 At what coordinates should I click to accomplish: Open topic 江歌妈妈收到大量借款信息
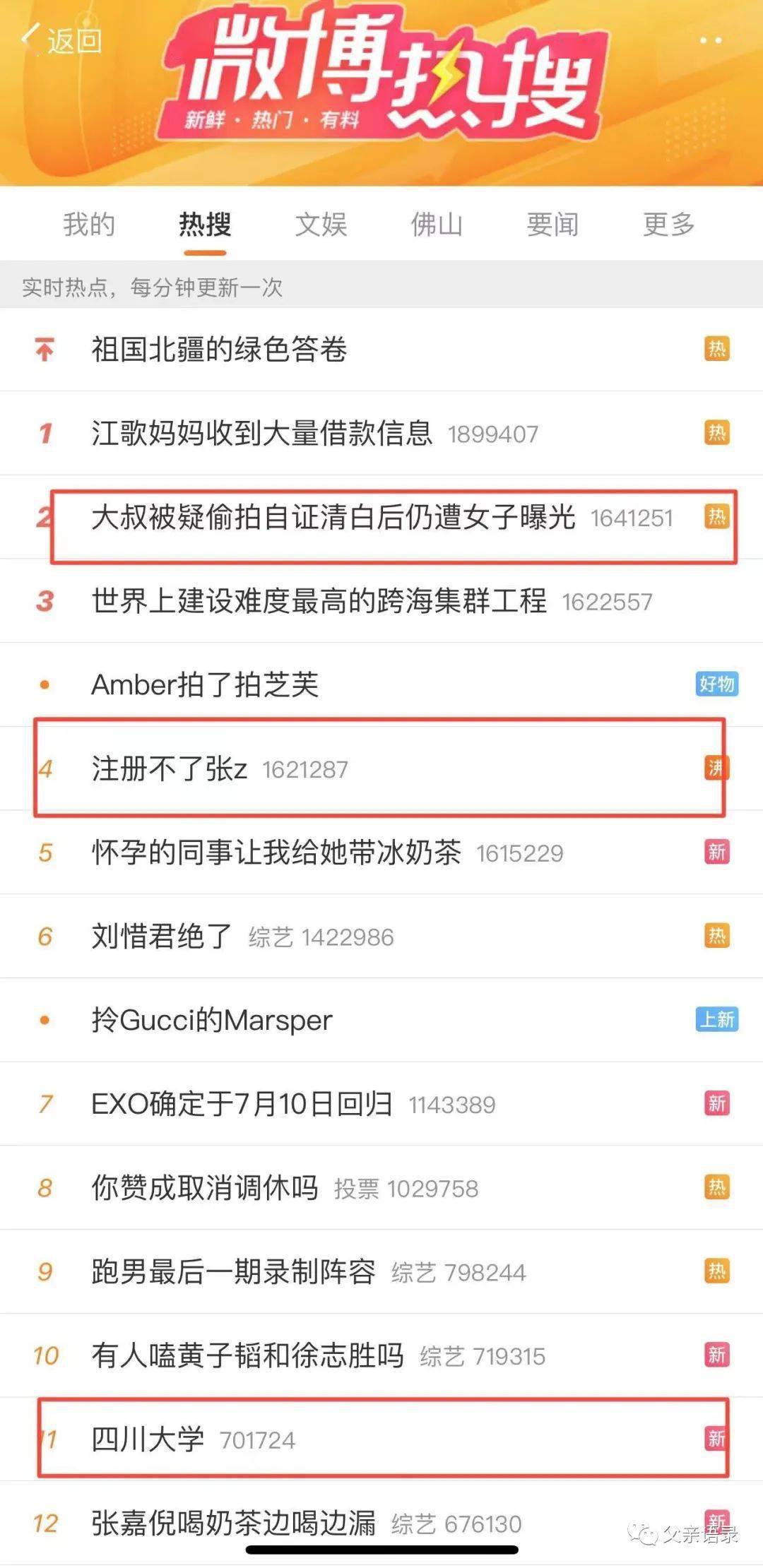[261, 433]
